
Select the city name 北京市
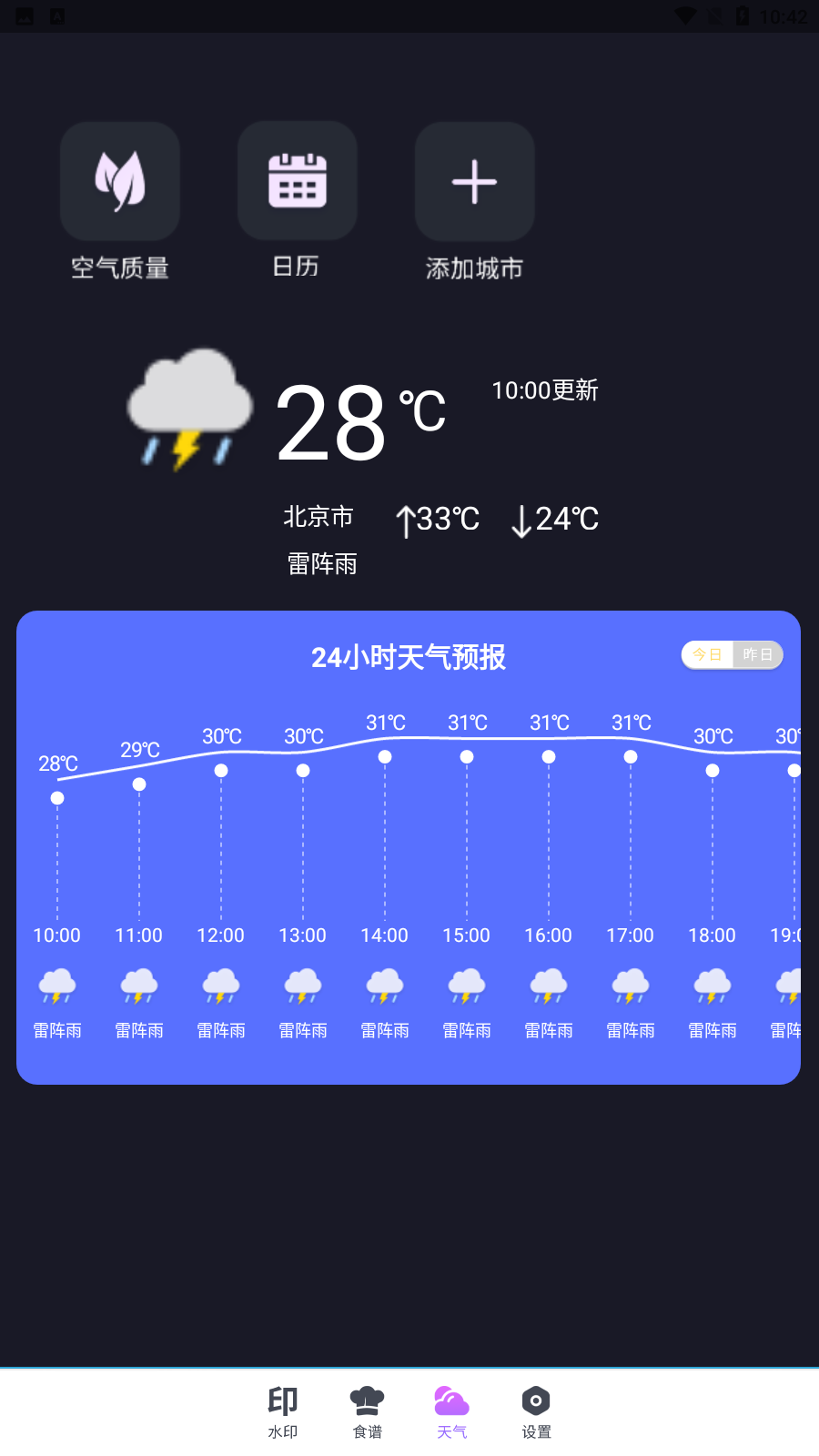(x=320, y=516)
